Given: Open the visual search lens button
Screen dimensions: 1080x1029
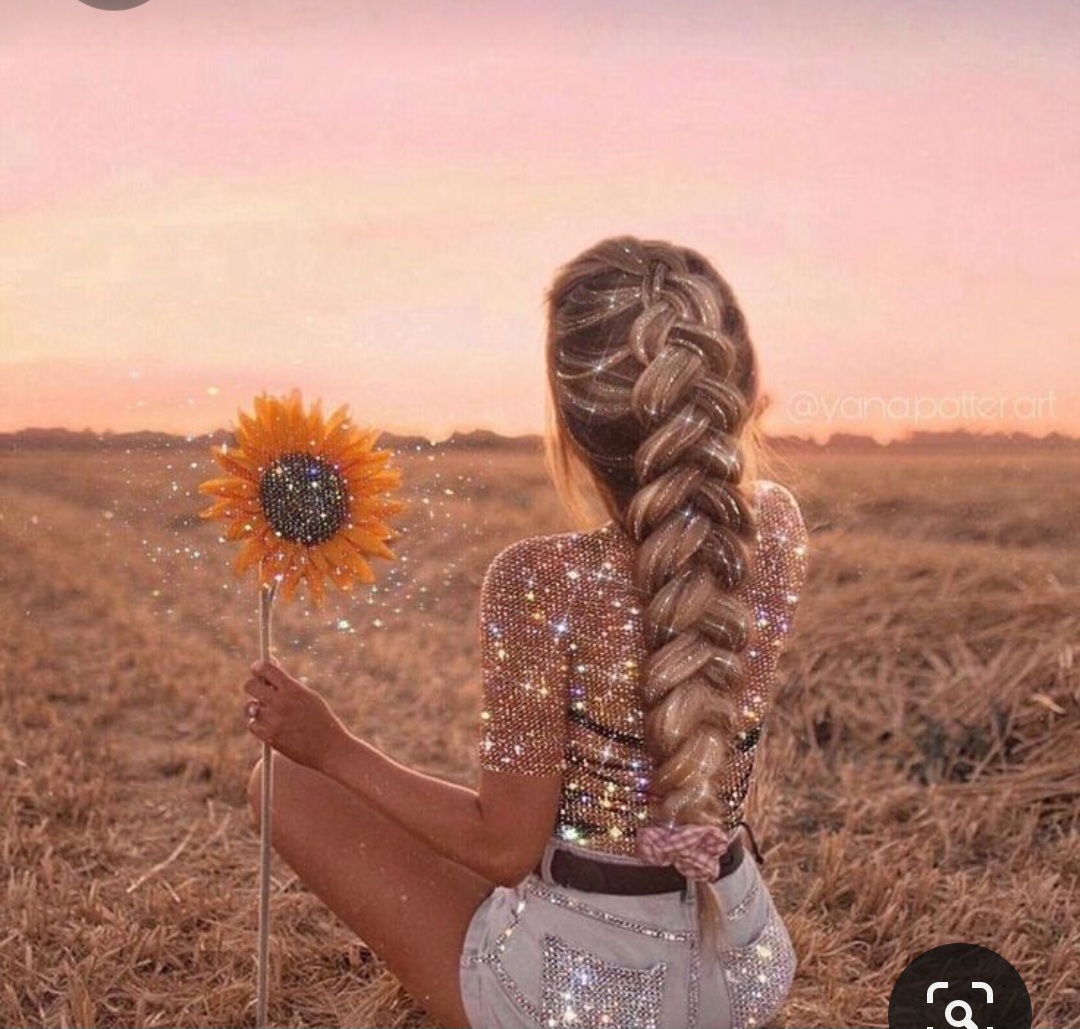Looking at the screenshot, I should [x=959, y=992].
